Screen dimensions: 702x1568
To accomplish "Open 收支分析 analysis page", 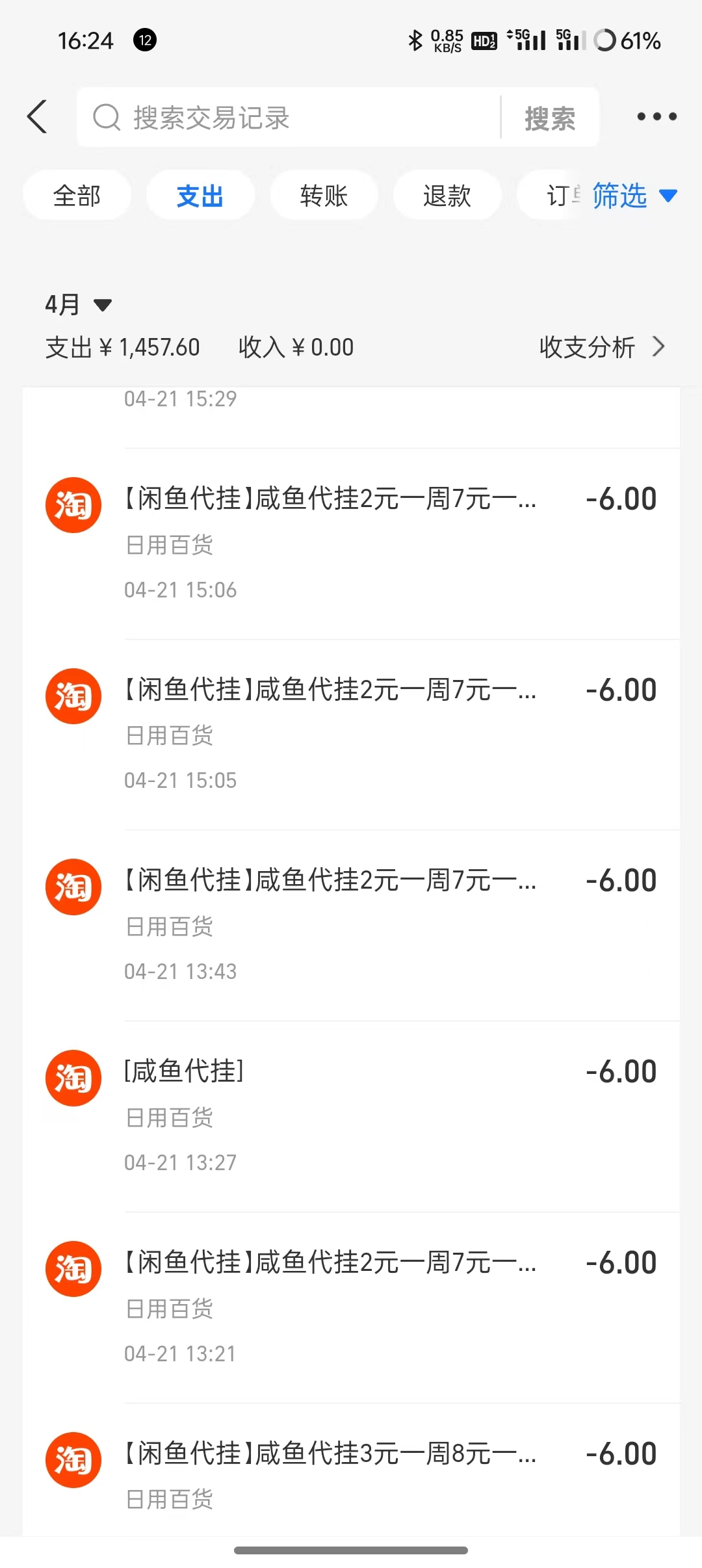I will [601, 347].
